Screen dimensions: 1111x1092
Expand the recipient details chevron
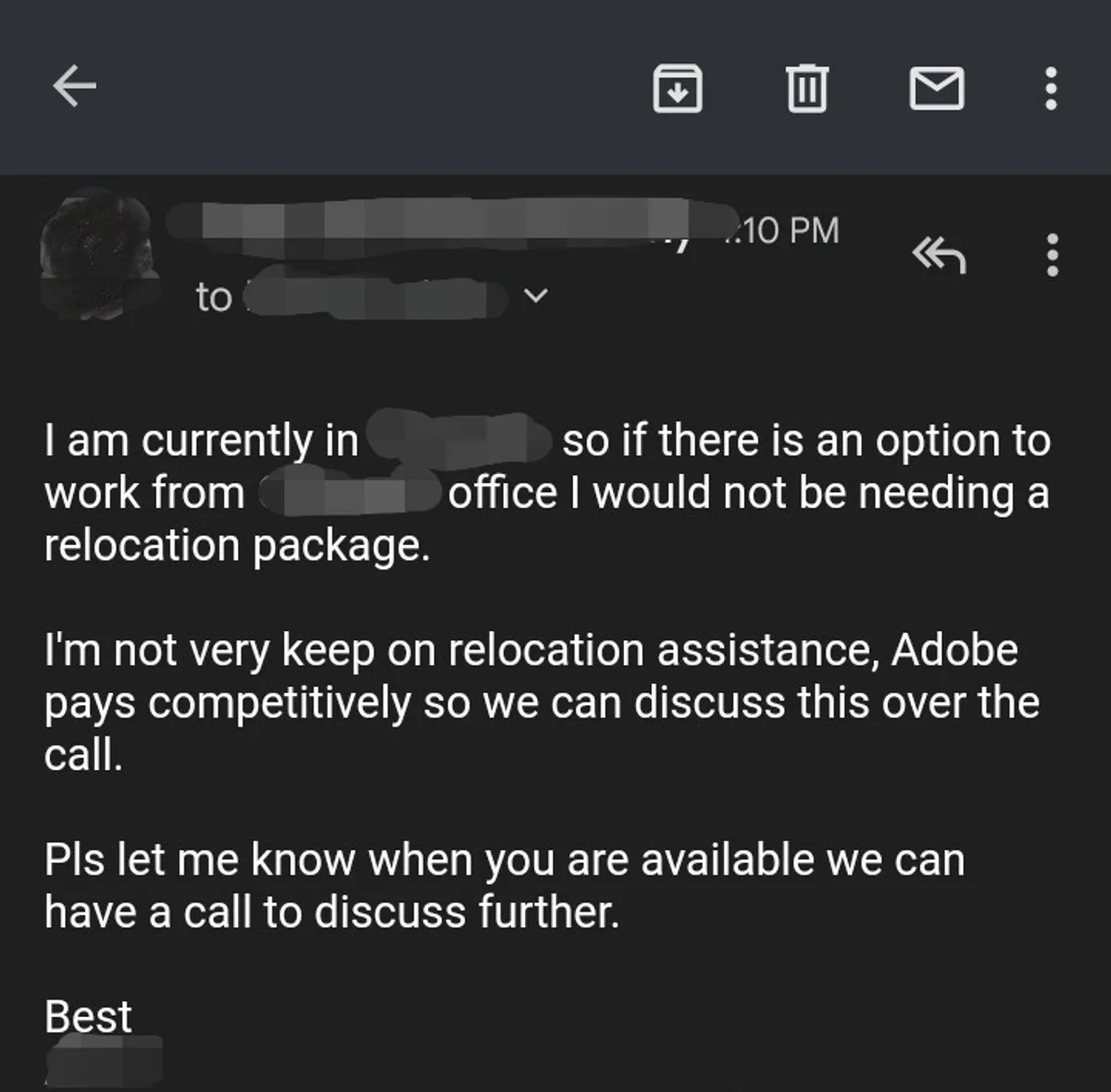coord(536,296)
